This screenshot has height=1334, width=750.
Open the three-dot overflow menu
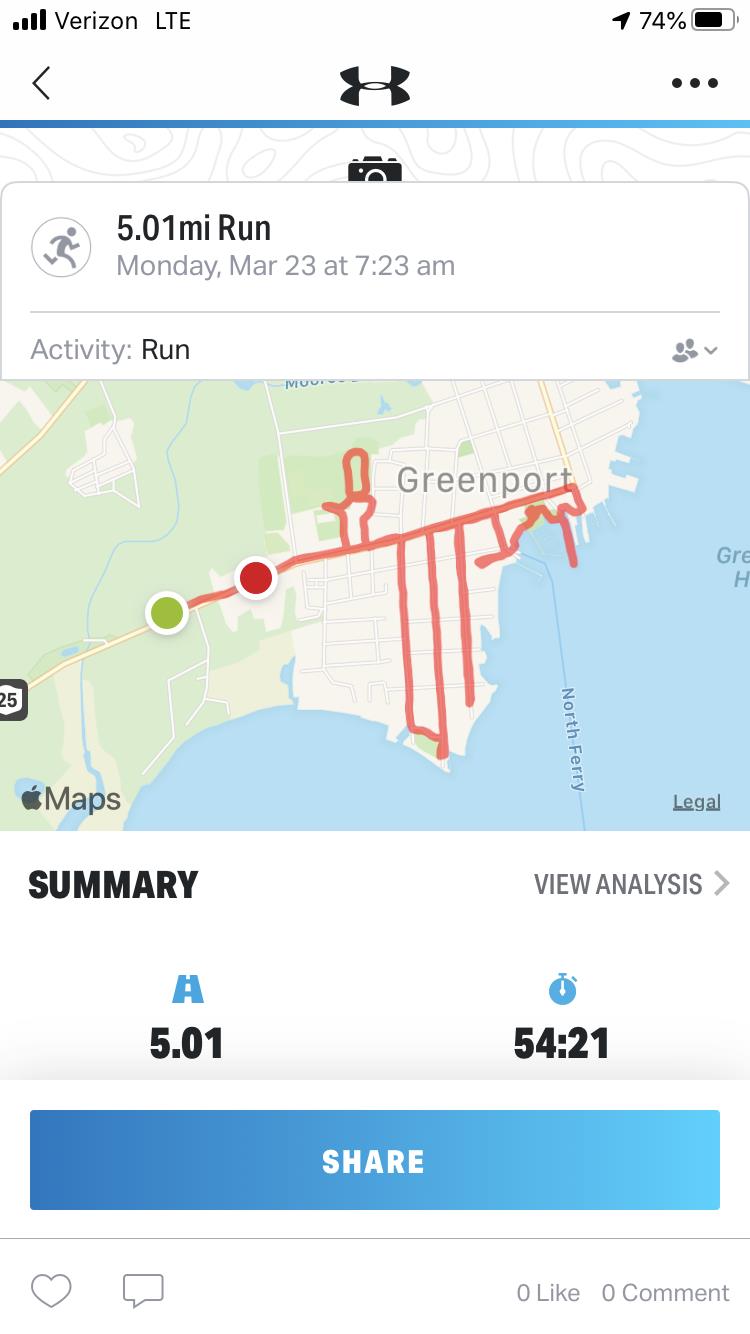695,83
